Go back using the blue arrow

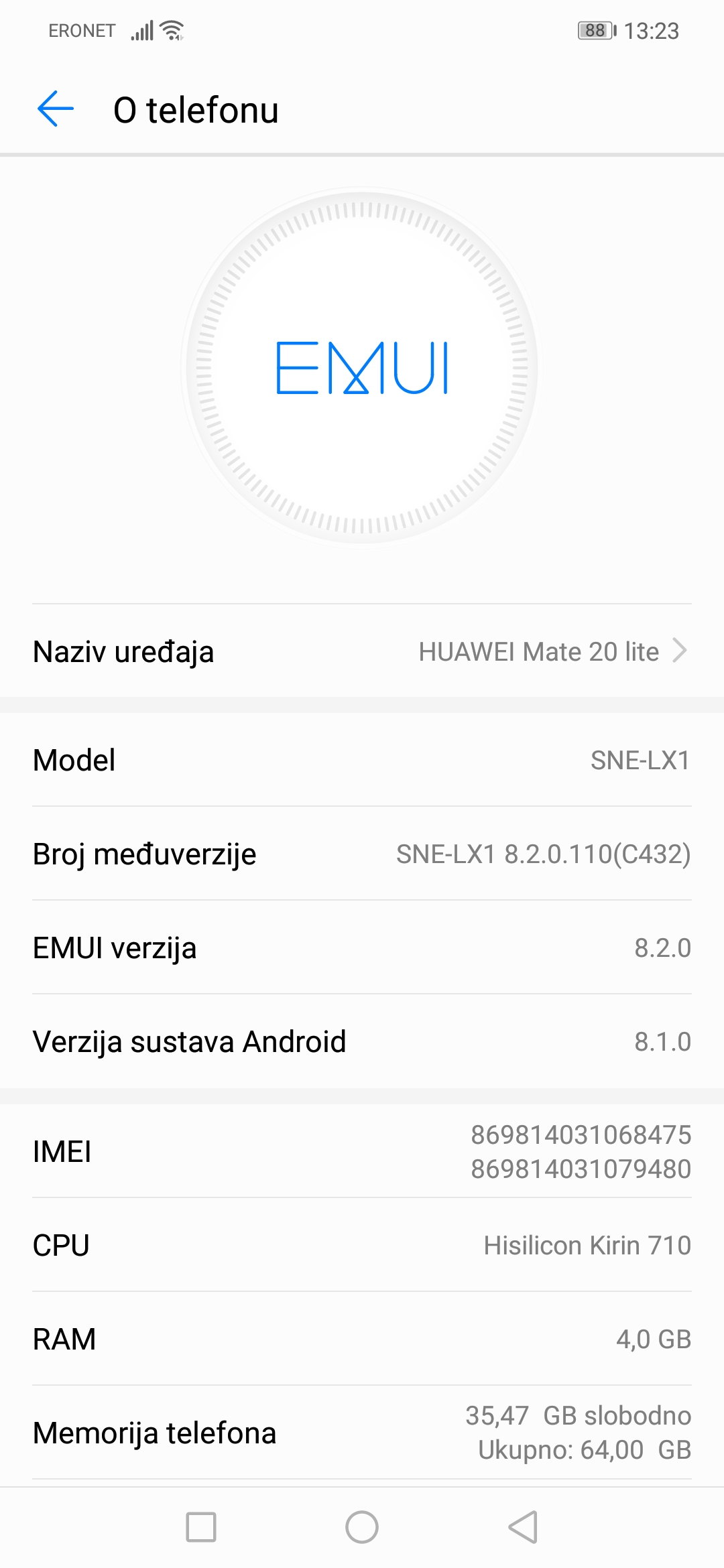56,109
